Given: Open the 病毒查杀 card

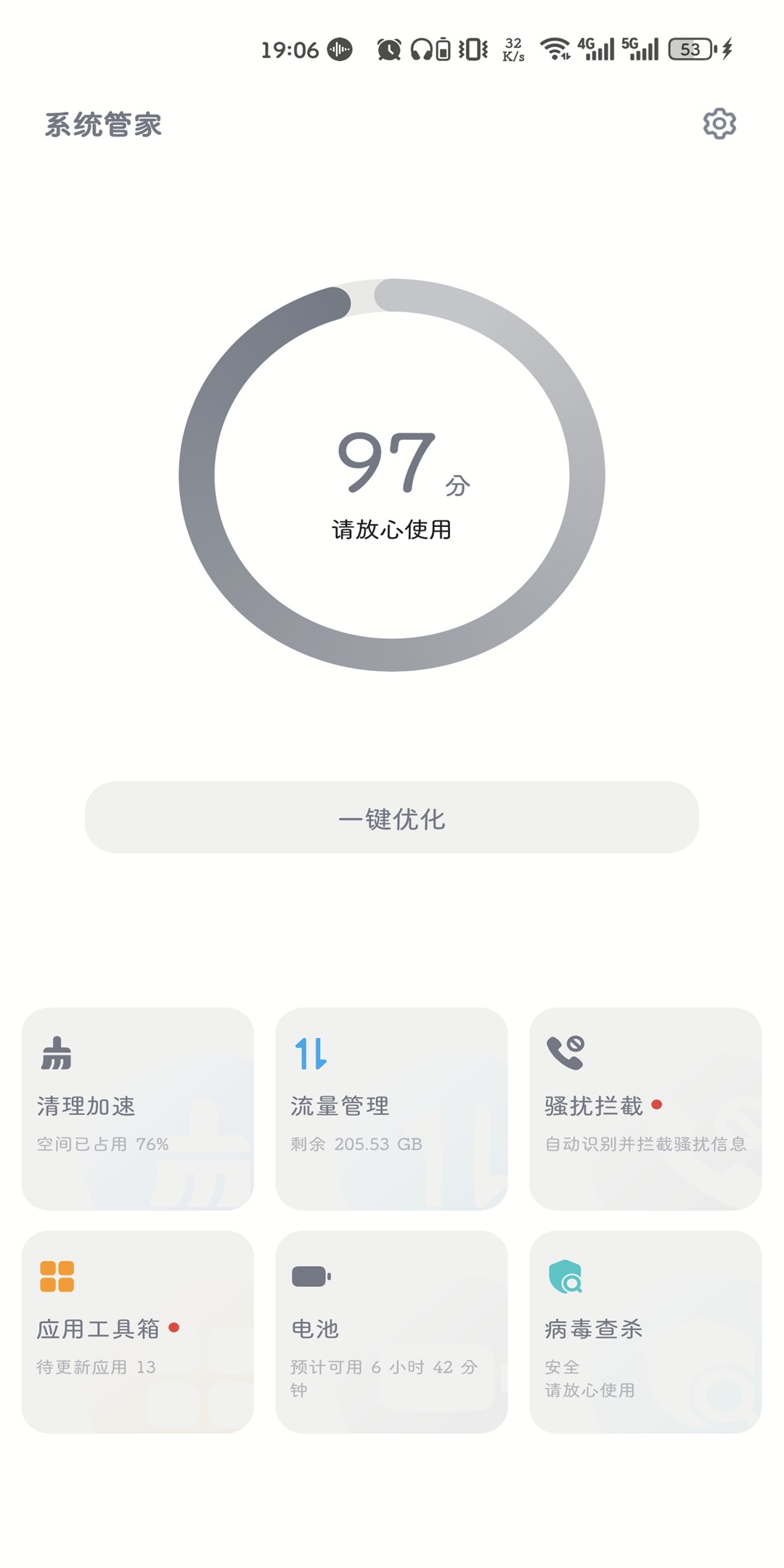Looking at the screenshot, I should tap(645, 1331).
